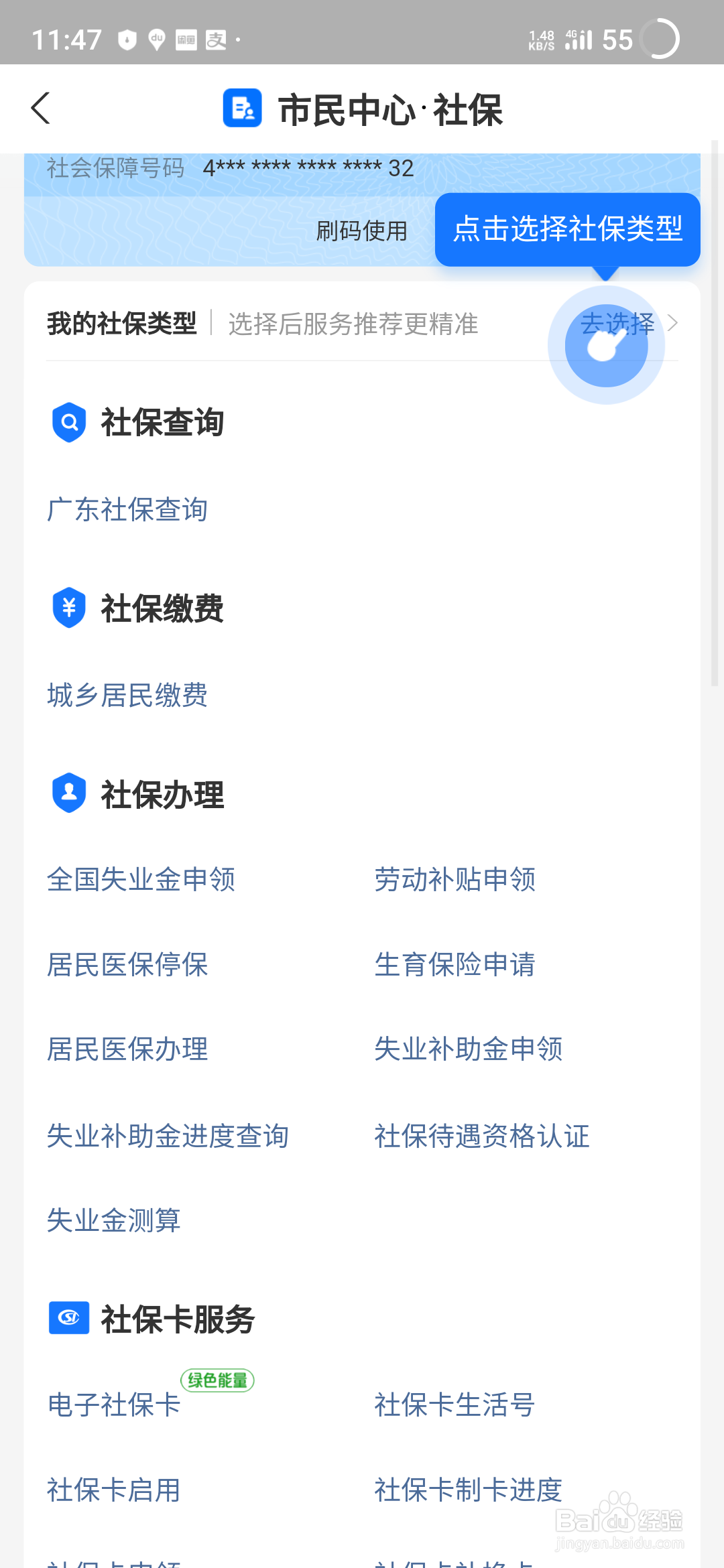Tap the back arrow at top left
This screenshot has width=724, height=1568.
pyautogui.click(x=42, y=109)
